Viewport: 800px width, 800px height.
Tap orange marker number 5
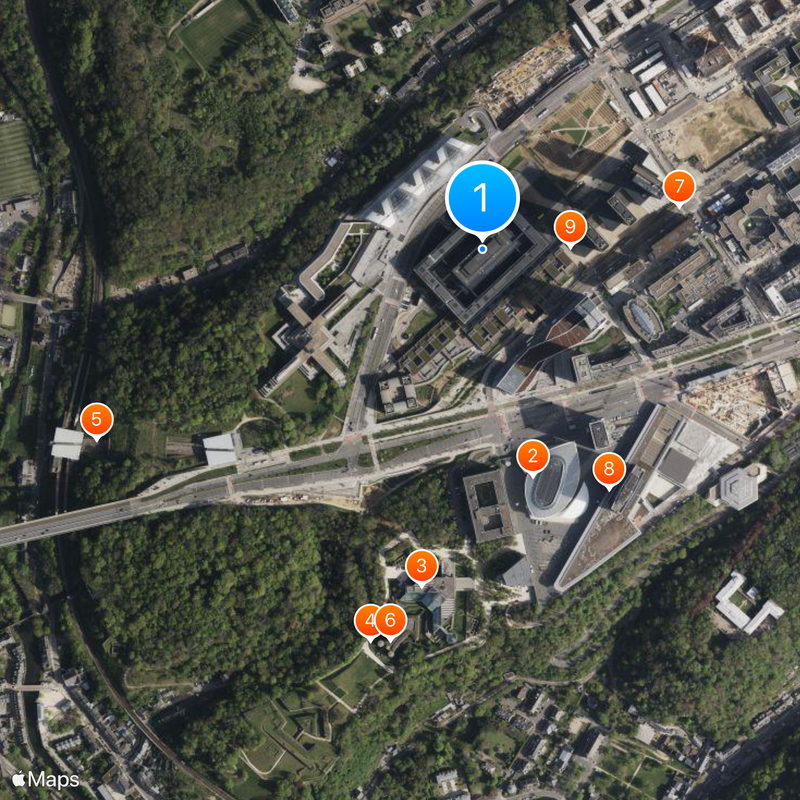tap(96, 419)
